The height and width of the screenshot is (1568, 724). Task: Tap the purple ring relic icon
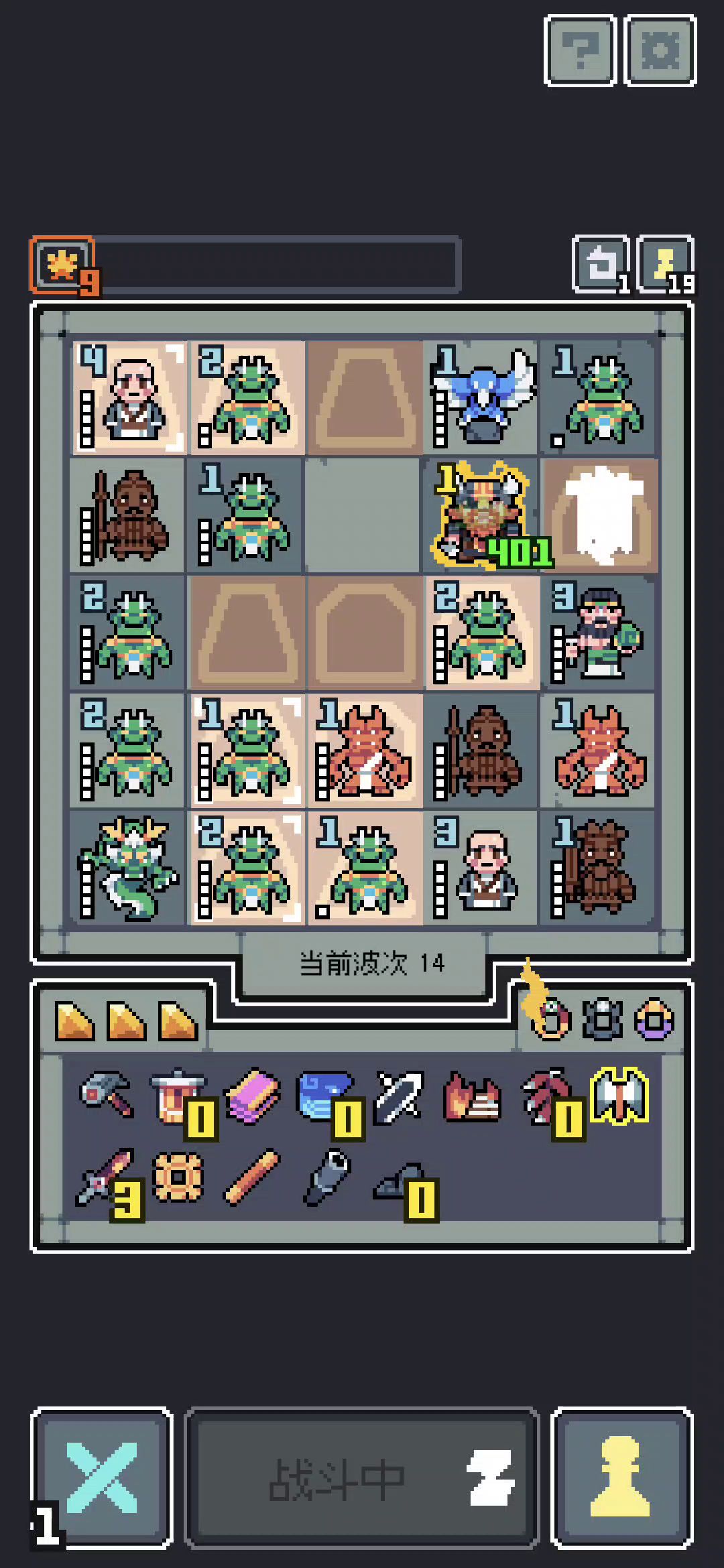pos(654,1020)
